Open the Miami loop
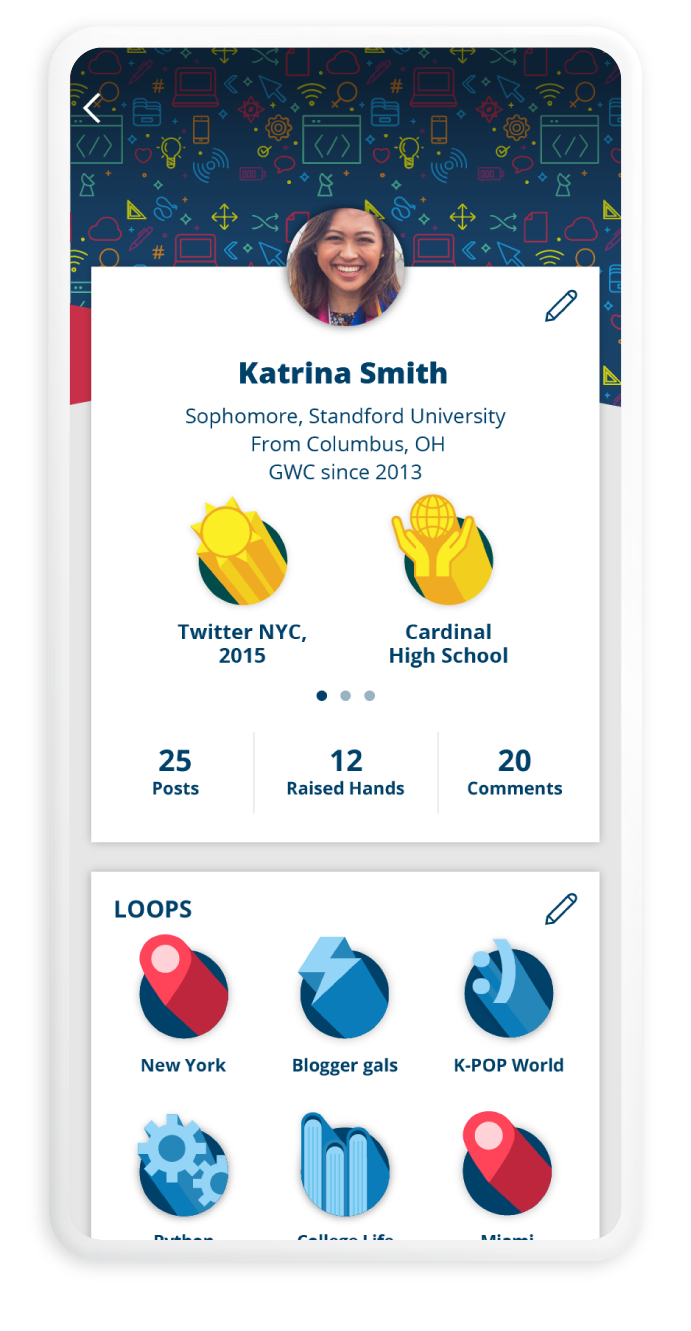 click(x=507, y=1175)
